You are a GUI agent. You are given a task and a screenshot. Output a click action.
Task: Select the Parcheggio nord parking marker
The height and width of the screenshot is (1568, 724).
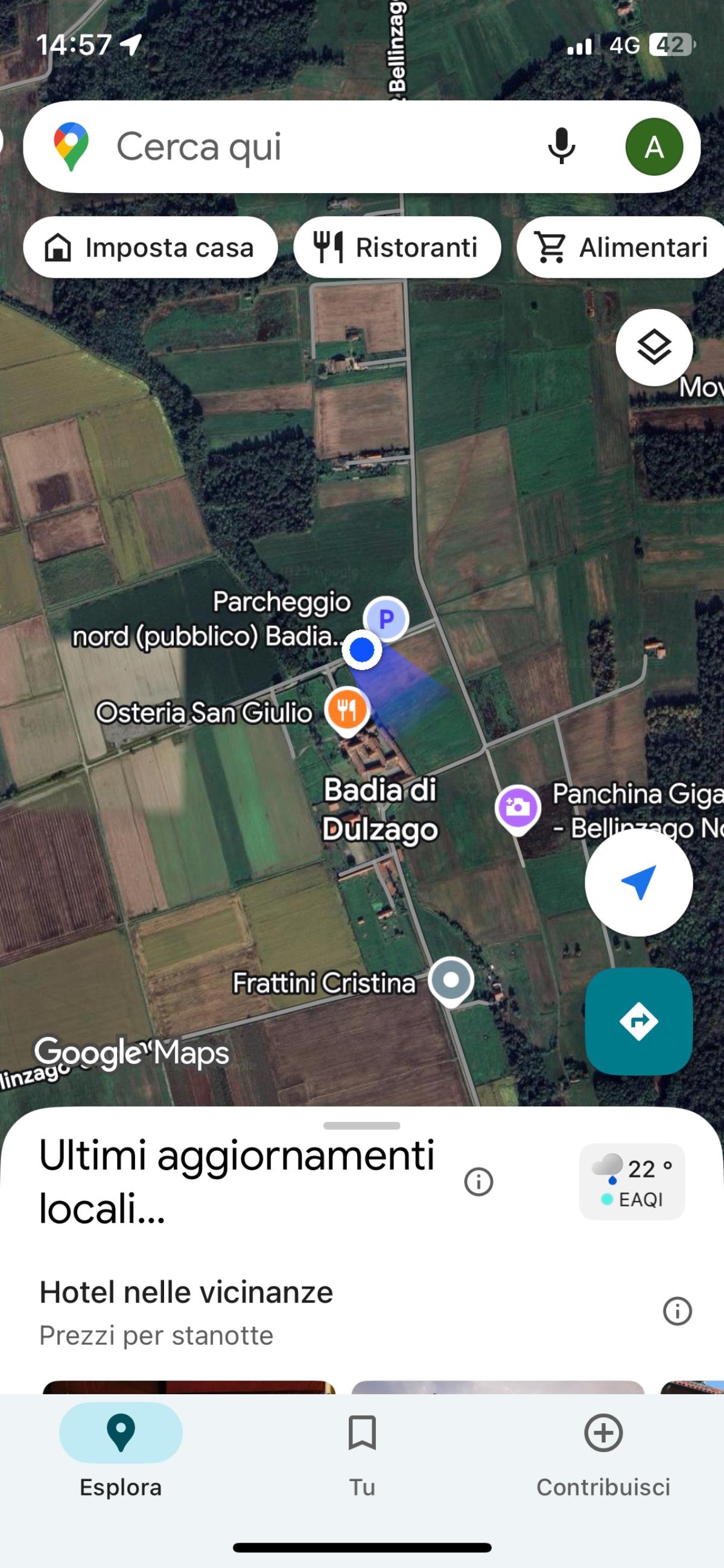coord(386,619)
